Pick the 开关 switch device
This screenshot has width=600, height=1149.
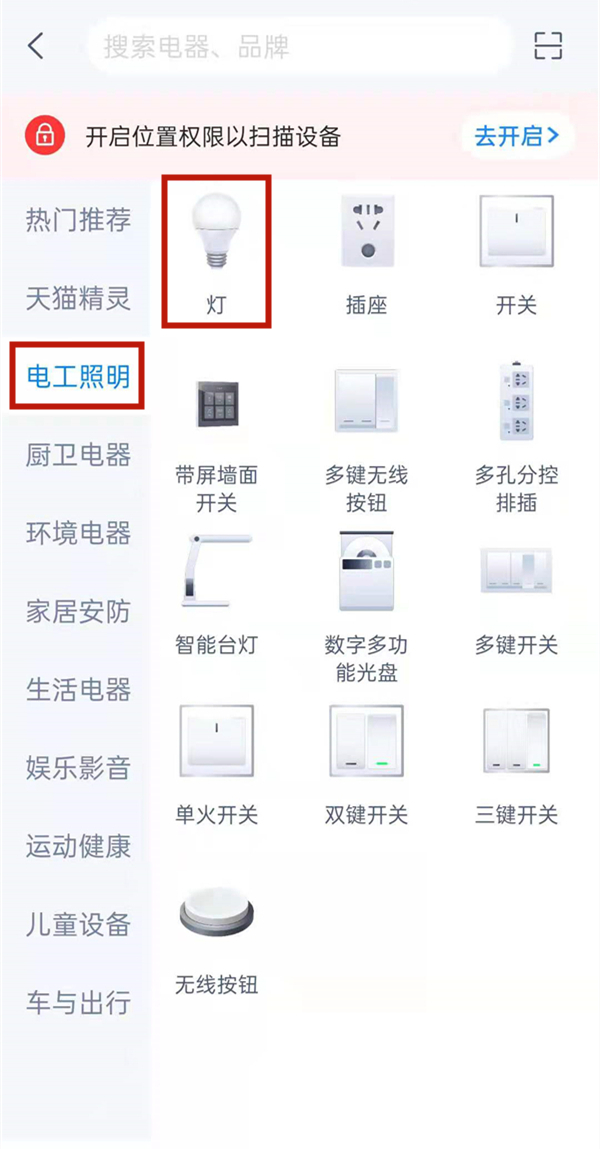pyautogui.click(x=516, y=250)
